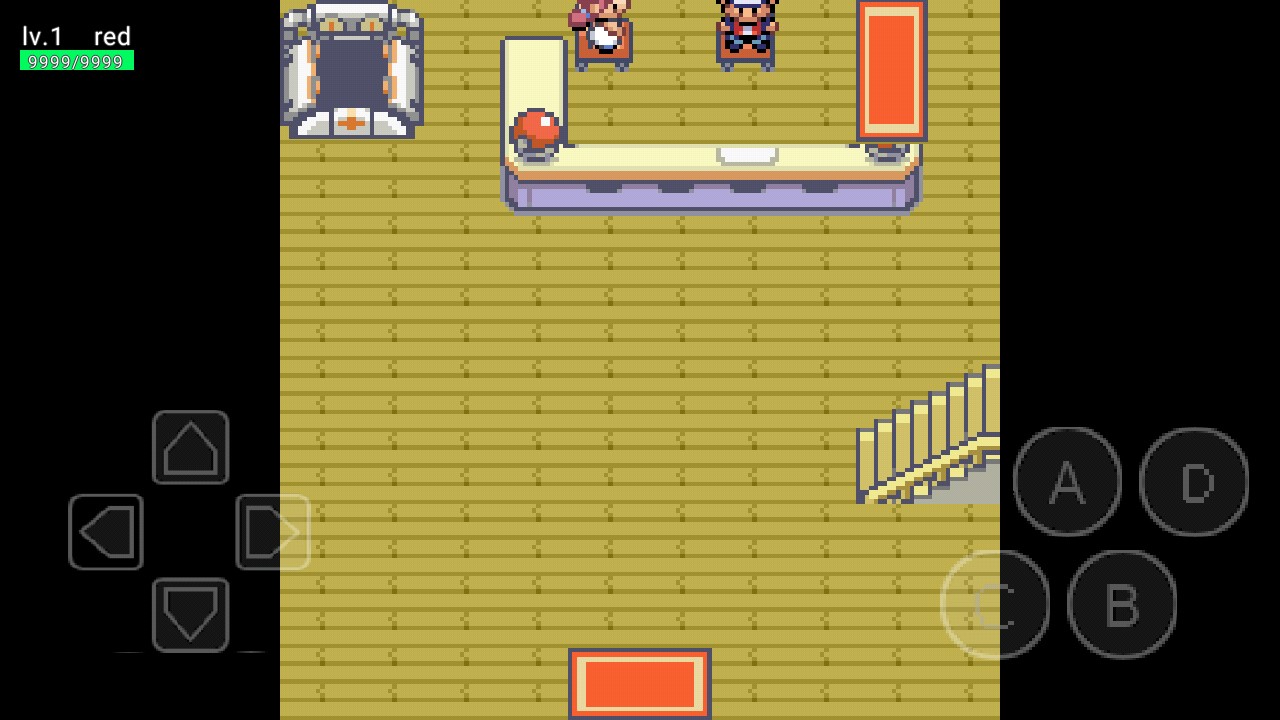
Task: Tap the D action button
Action: tap(1194, 482)
